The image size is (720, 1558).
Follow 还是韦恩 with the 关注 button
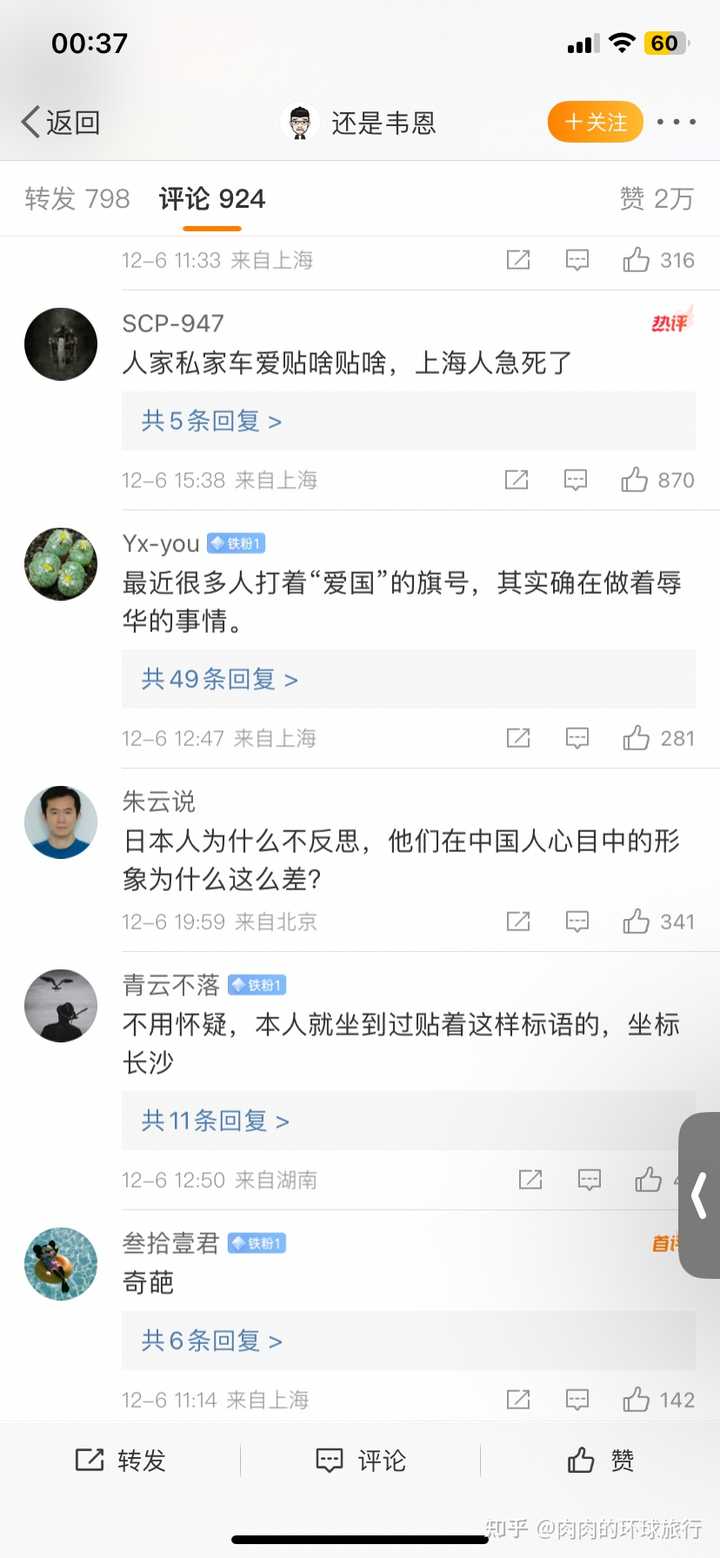click(595, 122)
